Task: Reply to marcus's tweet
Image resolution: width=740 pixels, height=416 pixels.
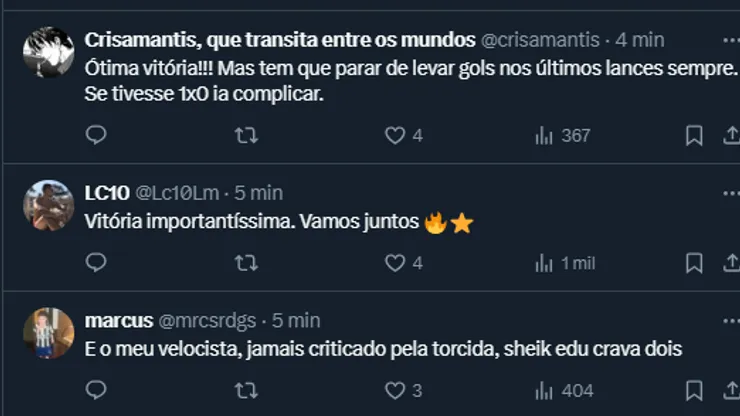Action: 96,390
